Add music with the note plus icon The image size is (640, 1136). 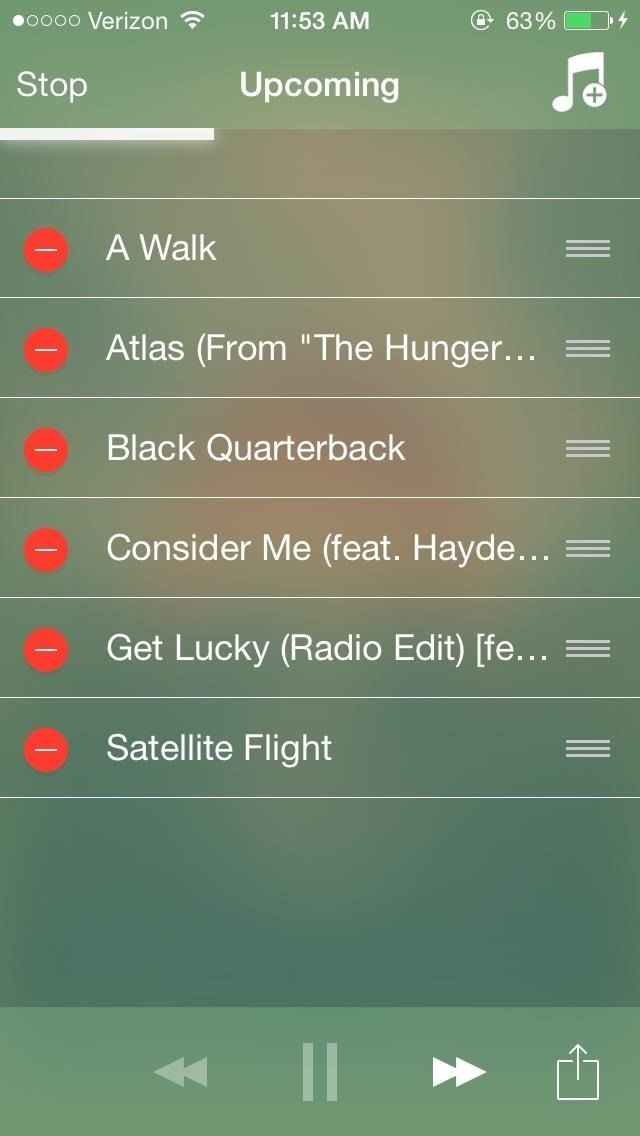tap(579, 82)
